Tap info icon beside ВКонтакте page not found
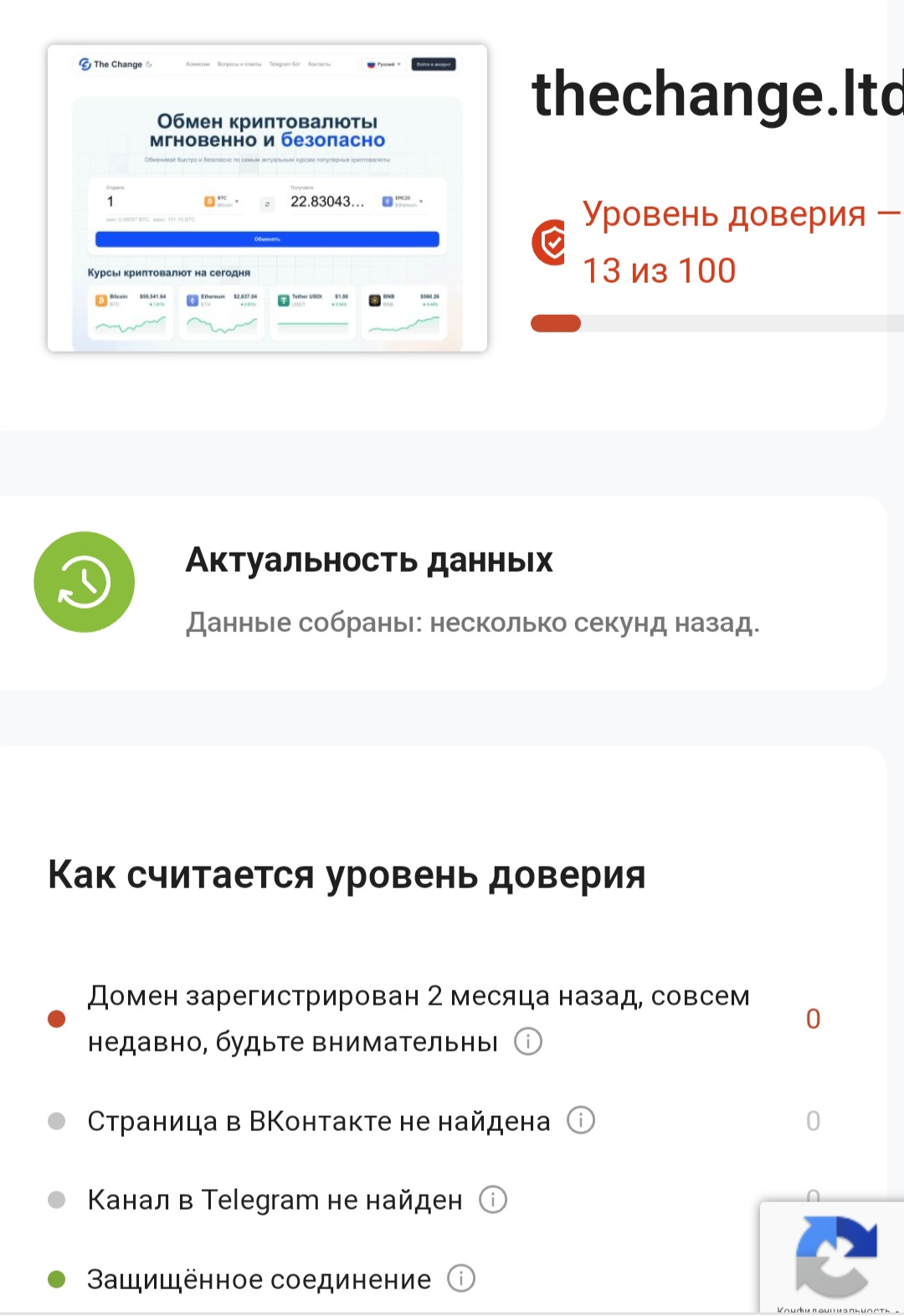This screenshot has height=1316, width=904. click(581, 1120)
